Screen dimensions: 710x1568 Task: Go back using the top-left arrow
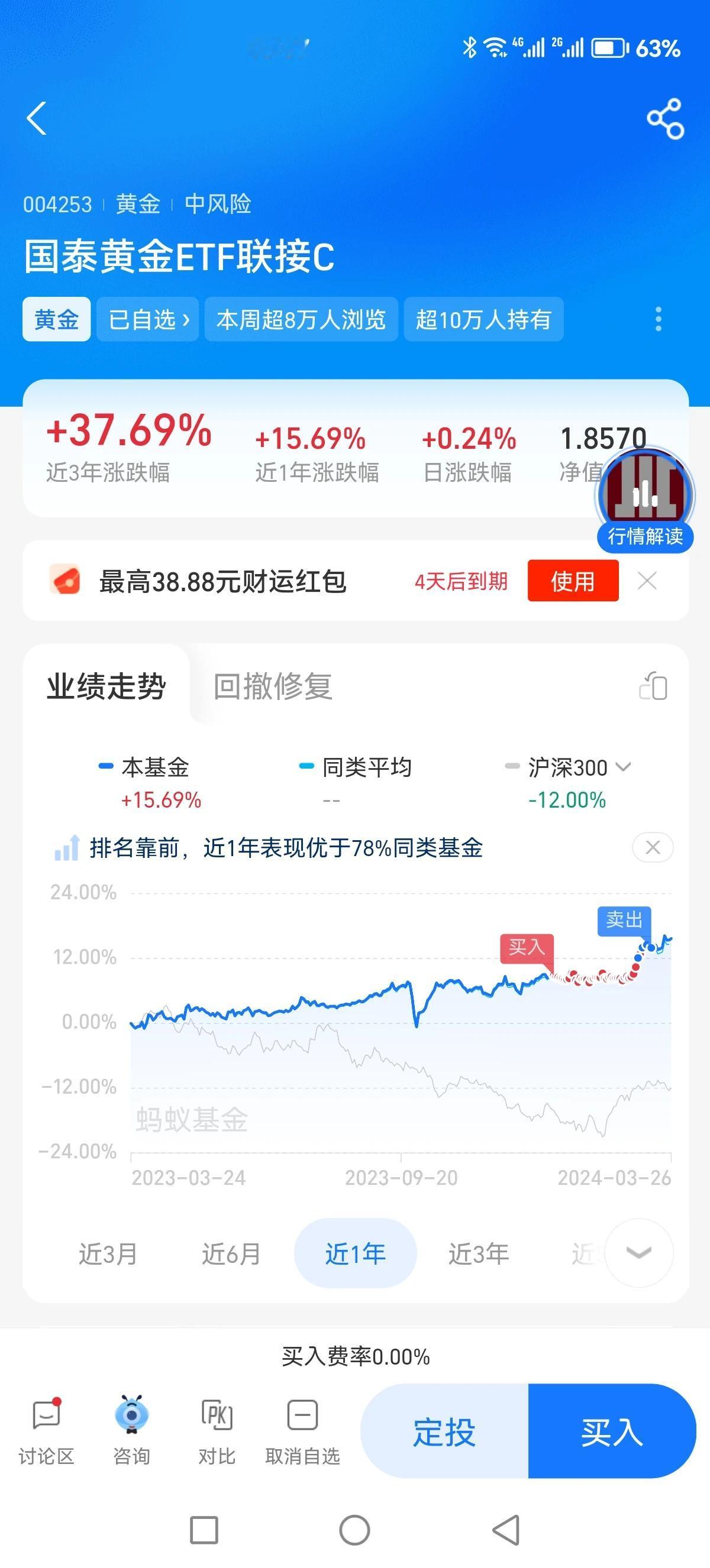click(x=37, y=118)
